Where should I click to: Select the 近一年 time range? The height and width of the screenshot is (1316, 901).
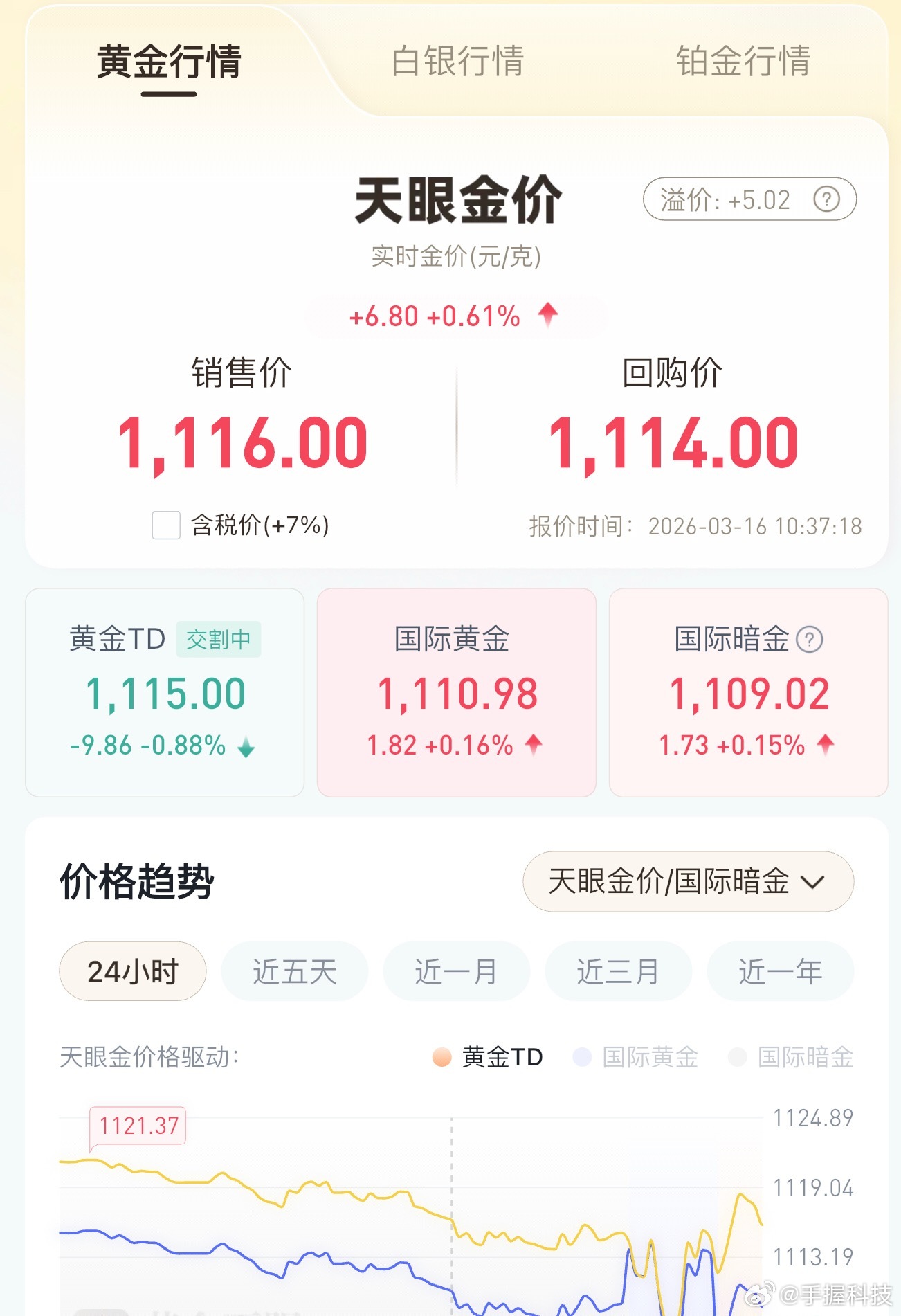(x=780, y=971)
